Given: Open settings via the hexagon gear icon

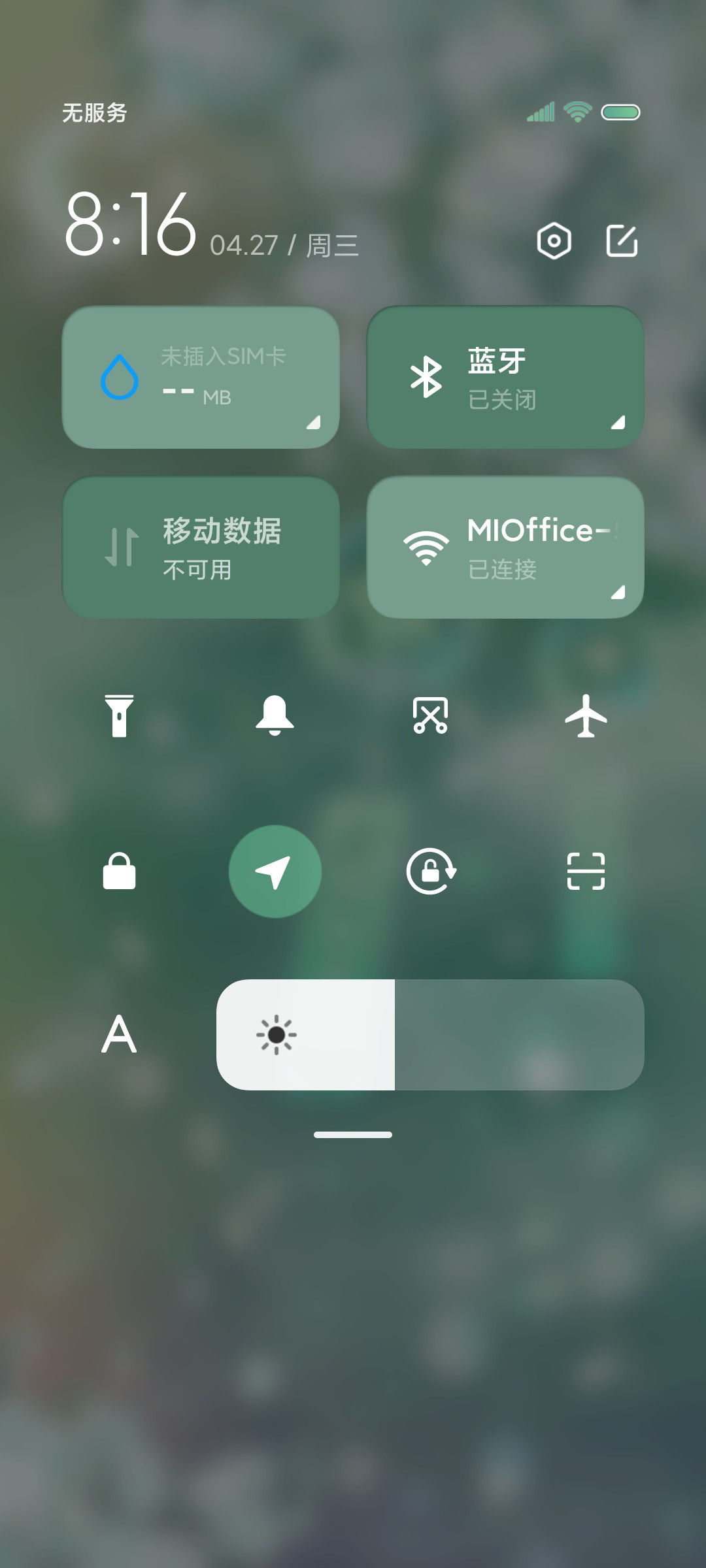Looking at the screenshot, I should click(x=554, y=241).
